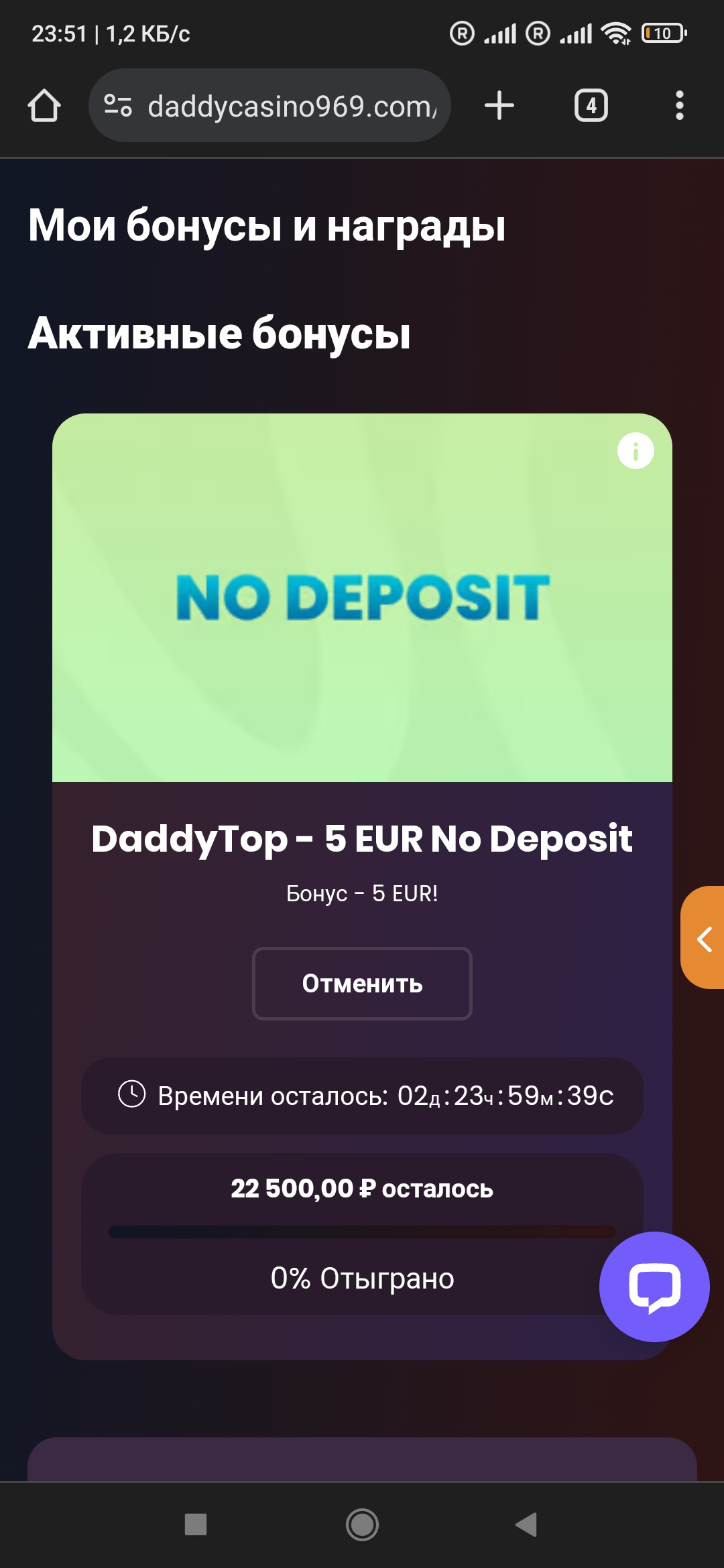Open the browser overflow menu
Screen dimensions: 724x1568
(679, 106)
